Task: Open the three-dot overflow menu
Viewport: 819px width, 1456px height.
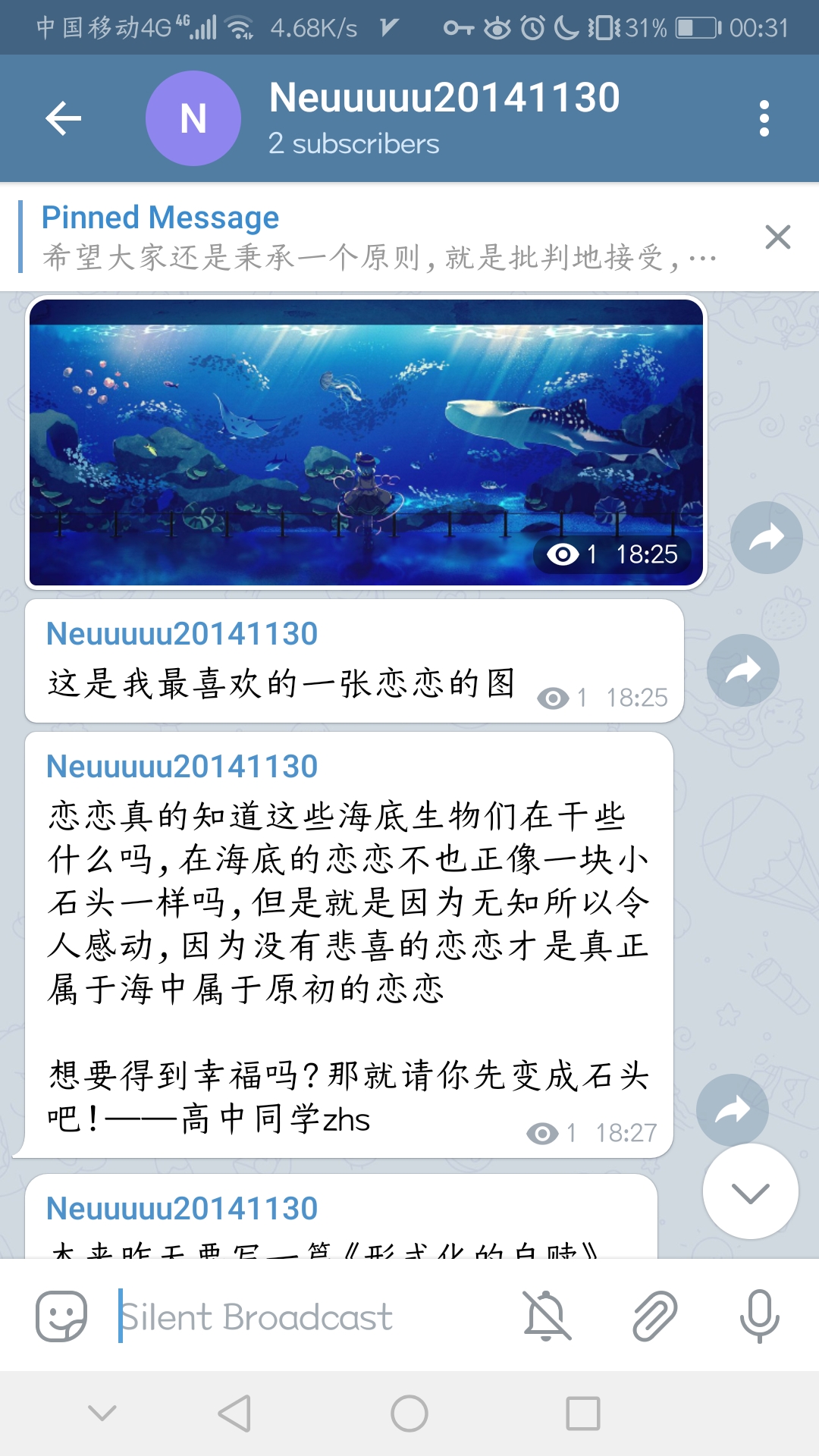Action: [764, 118]
